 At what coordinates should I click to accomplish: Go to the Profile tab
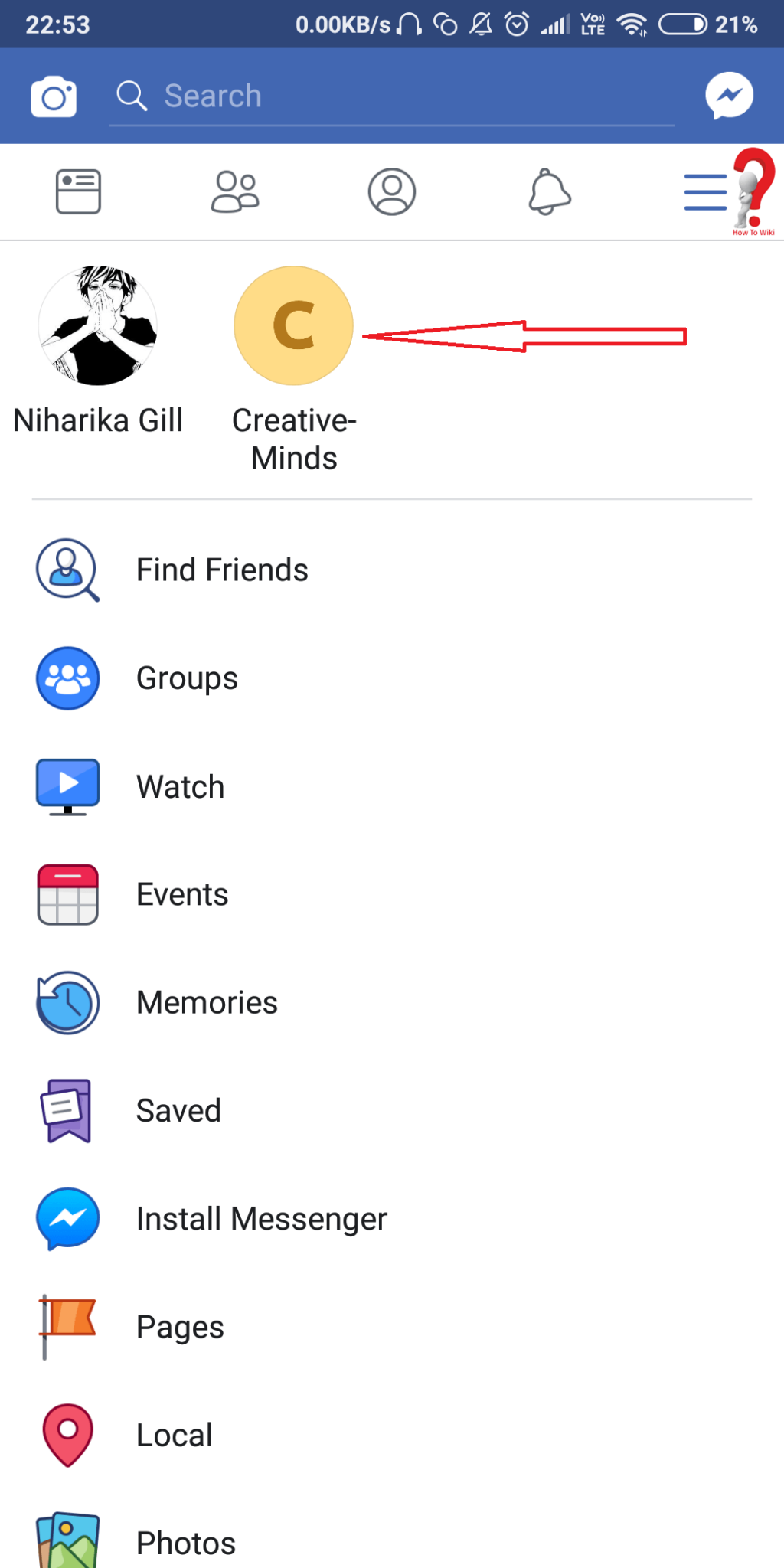click(392, 191)
